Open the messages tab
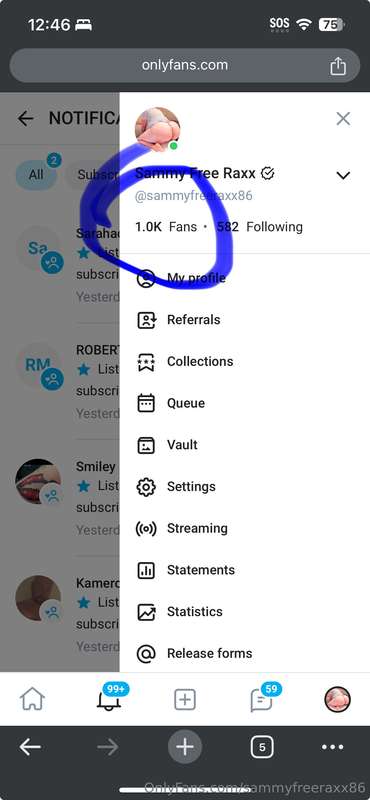370x800 pixels. pyautogui.click(x=261, y=698)
